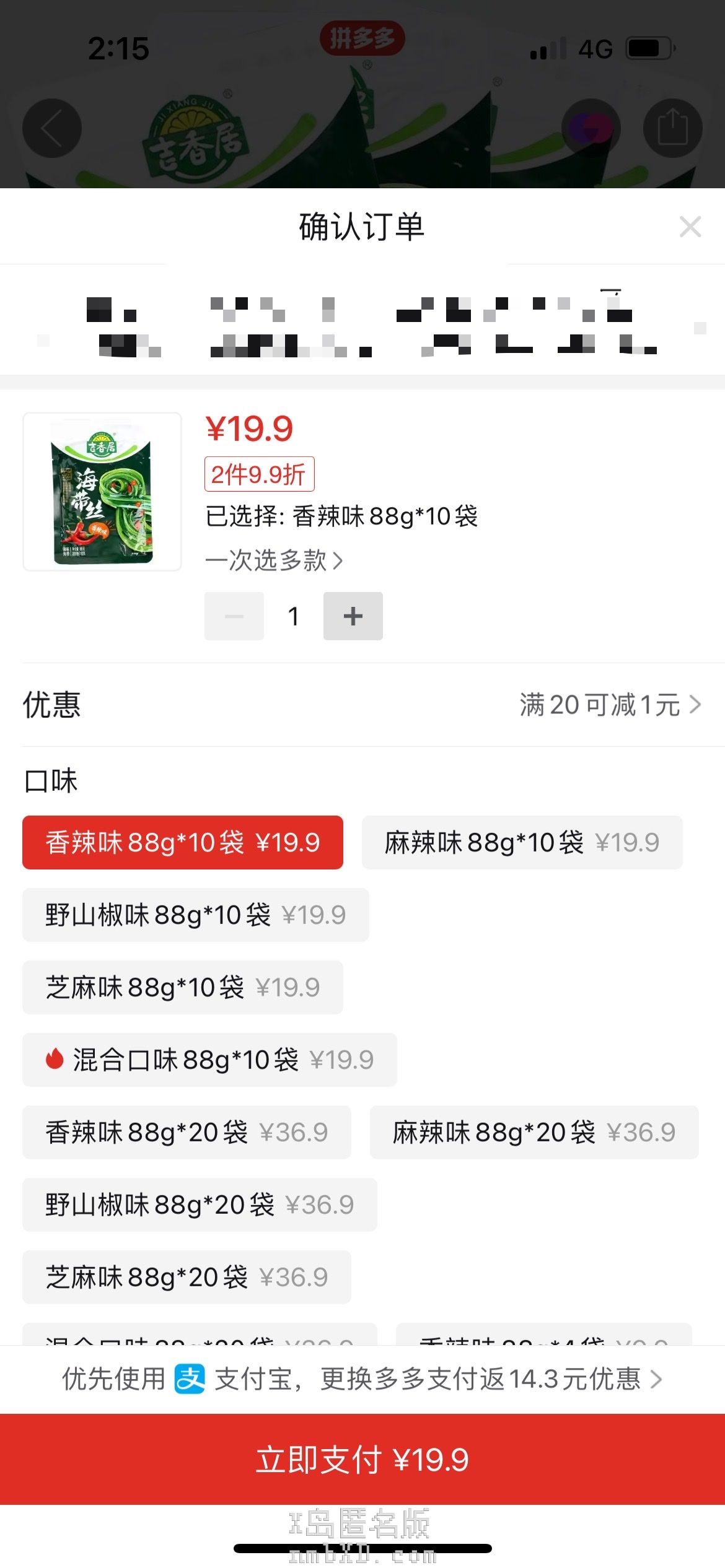
Task: Pick 混合口味88g*10袋 option
Action: pyautogui.click(x=209, y=1060)
